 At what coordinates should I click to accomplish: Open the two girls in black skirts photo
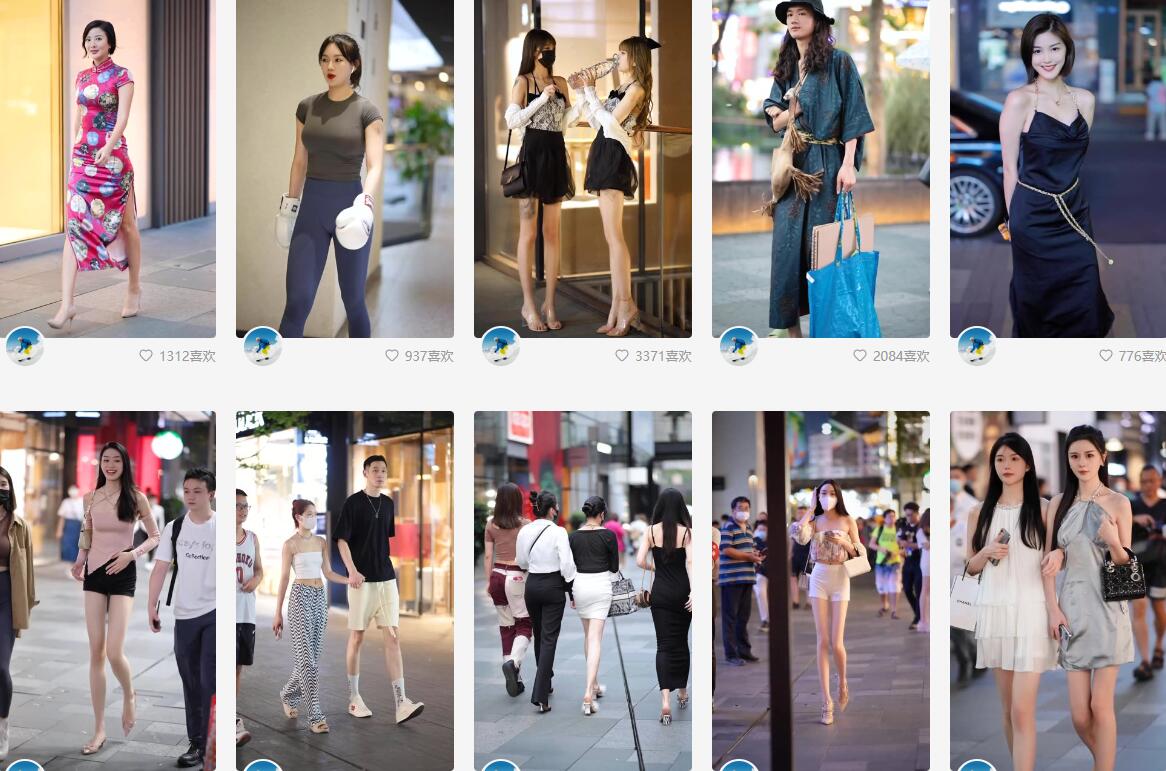coord(582,168)
